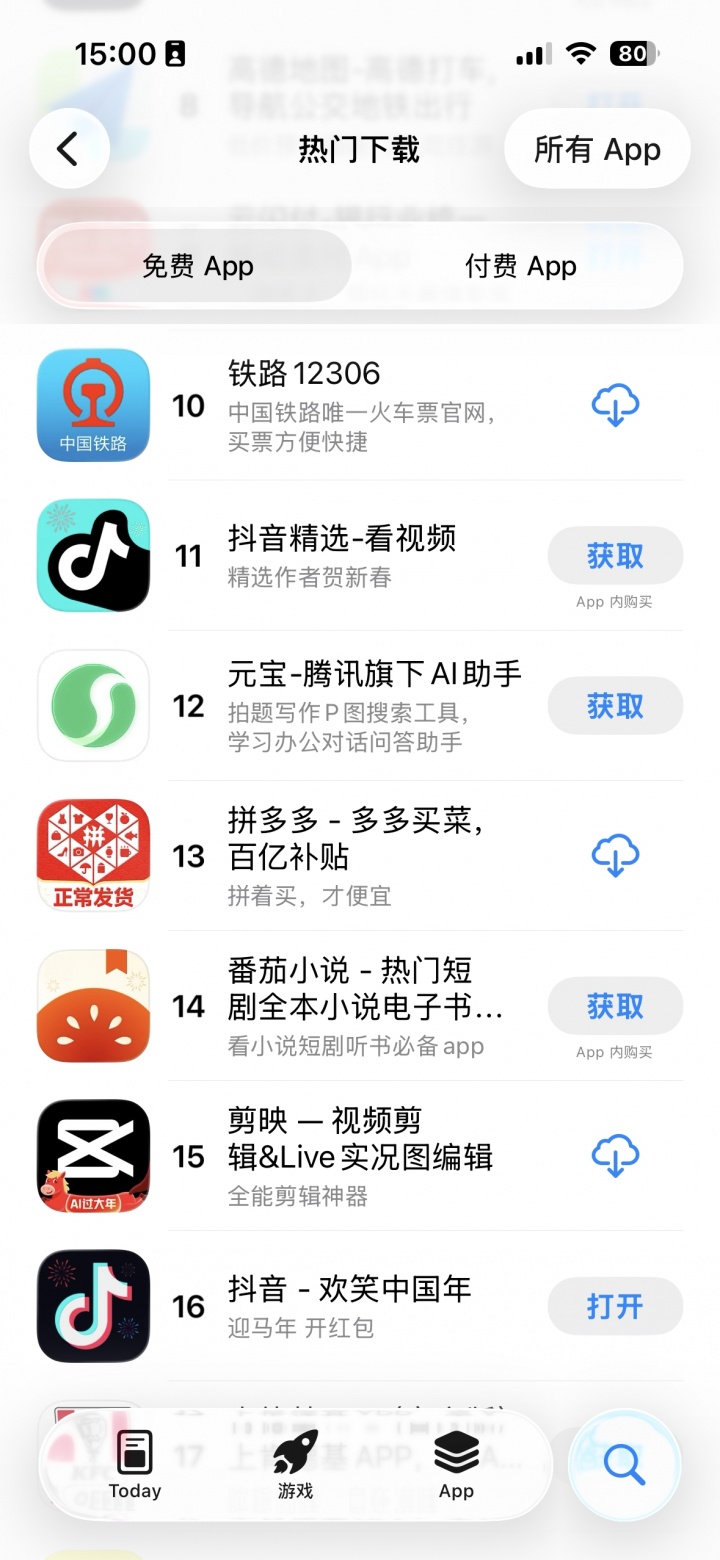Get the 抖音精选 app

pyautogui.click(x=615, y=556)
